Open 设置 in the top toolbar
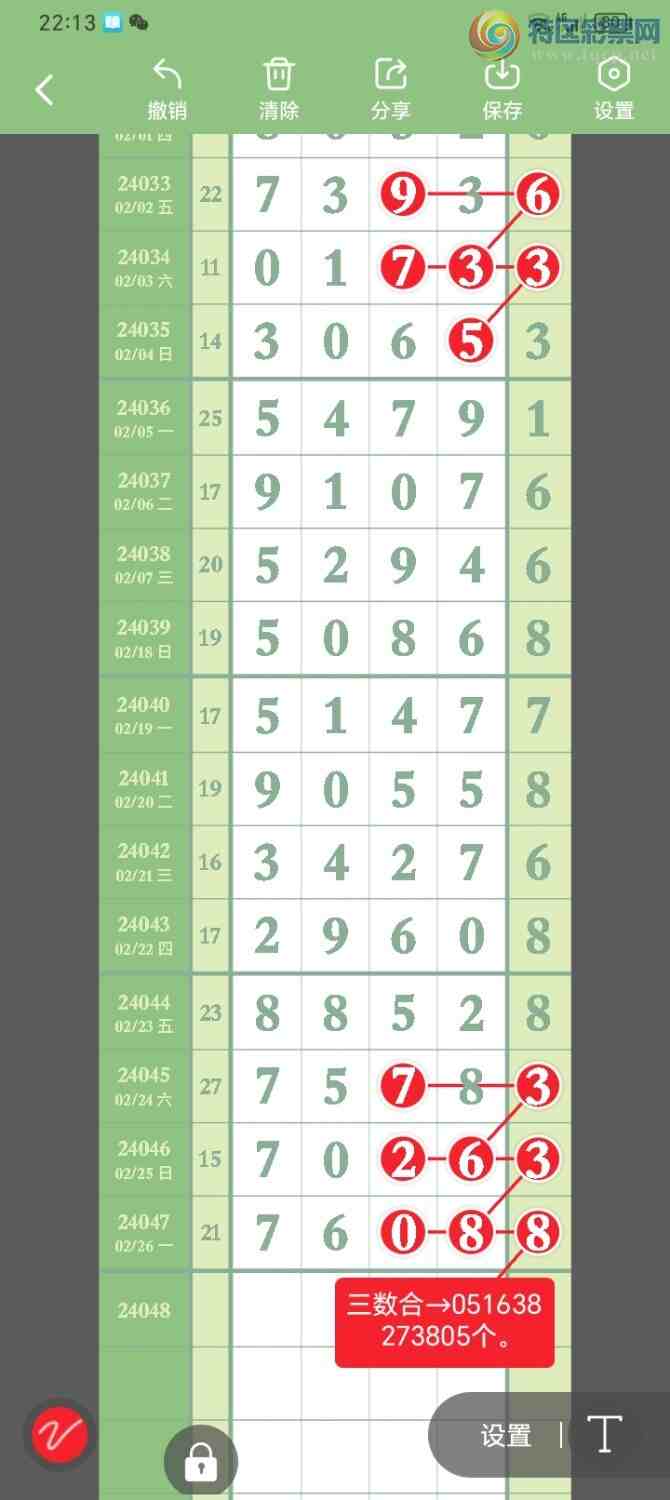The image size is (670, 1500). 613,88
